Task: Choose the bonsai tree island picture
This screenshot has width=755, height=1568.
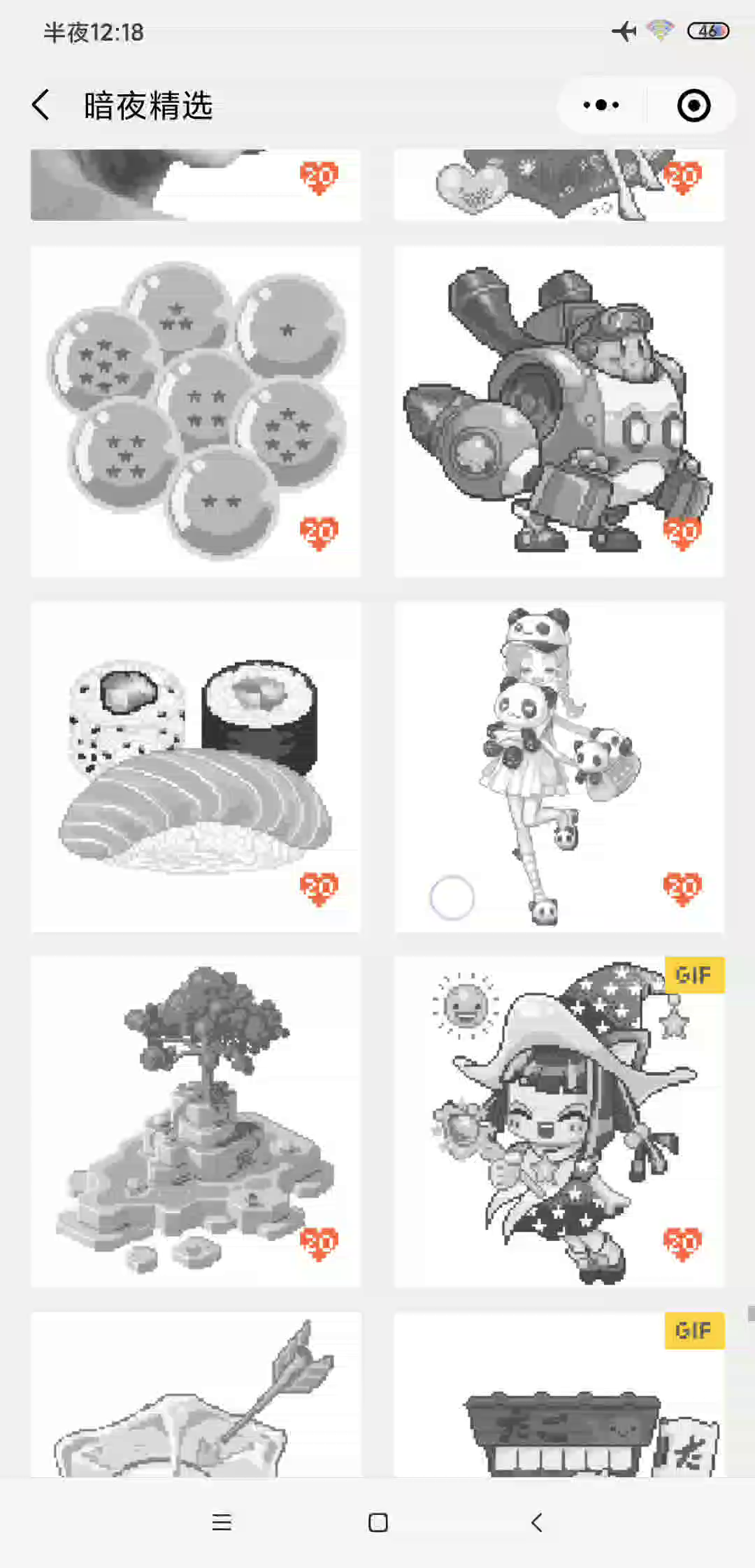Action: [x=196, y=1121]
